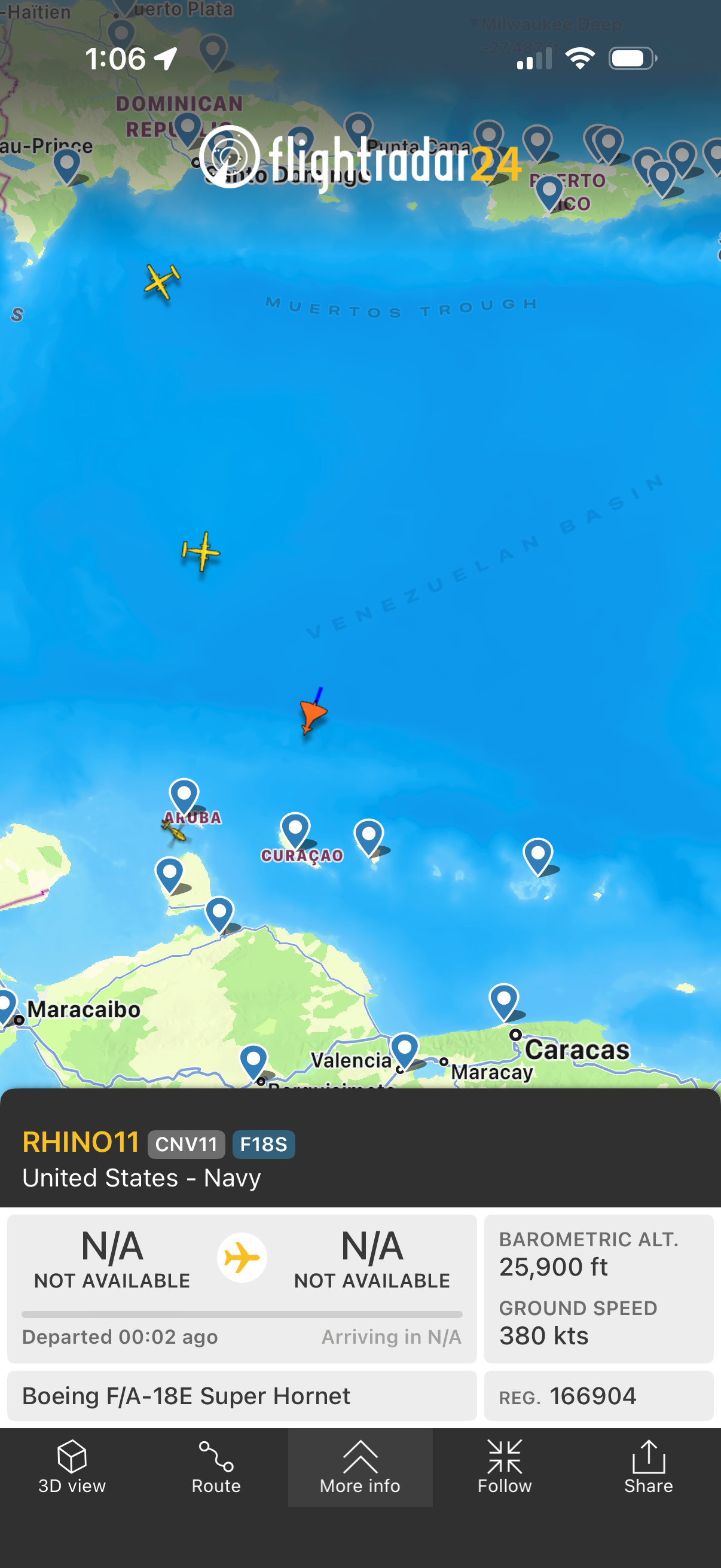
Task: Open the Curaçao airport pin
Action: pos(295,829)
